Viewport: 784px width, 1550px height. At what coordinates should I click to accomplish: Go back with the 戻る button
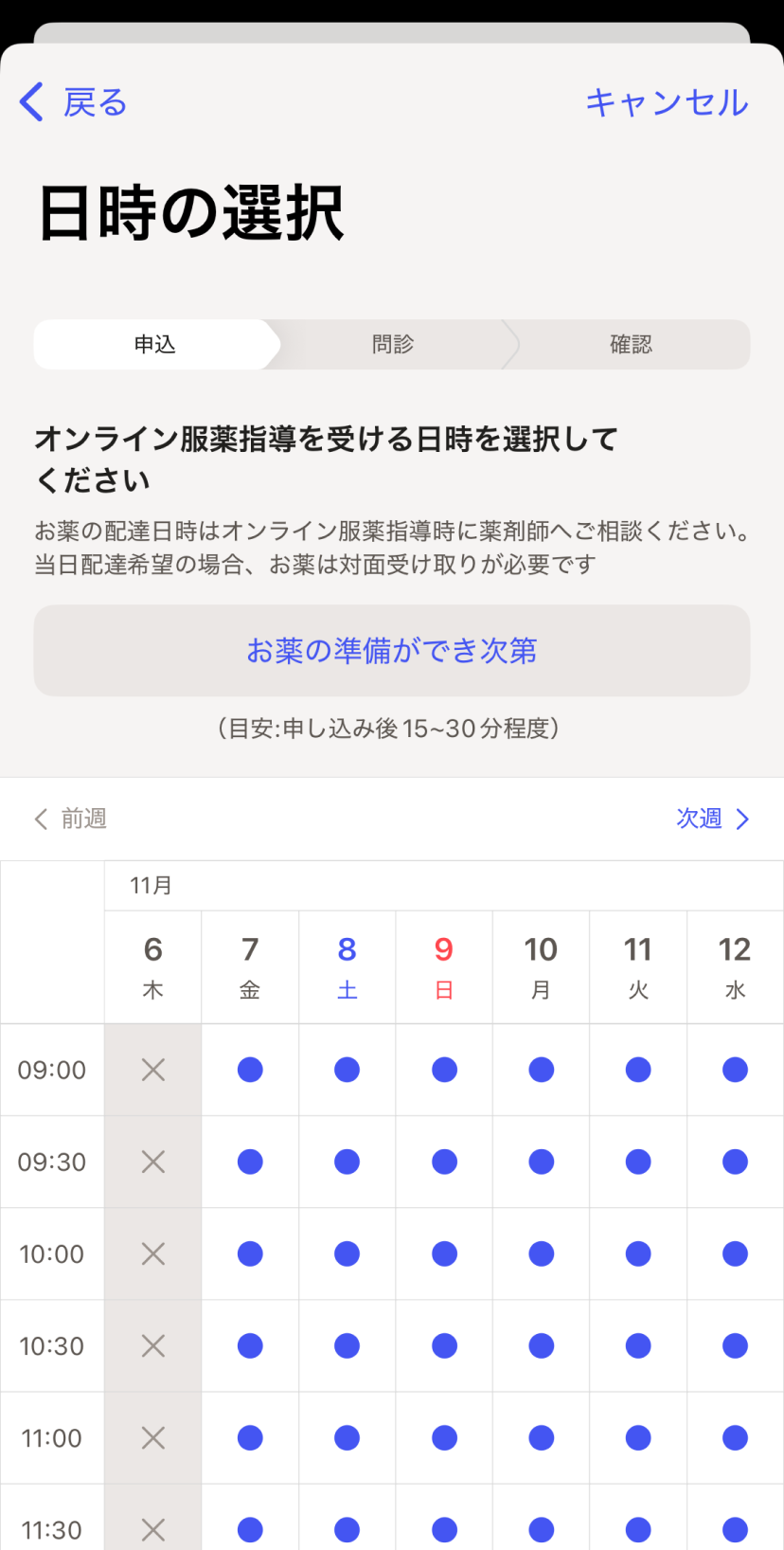click(x=74, y=102)
